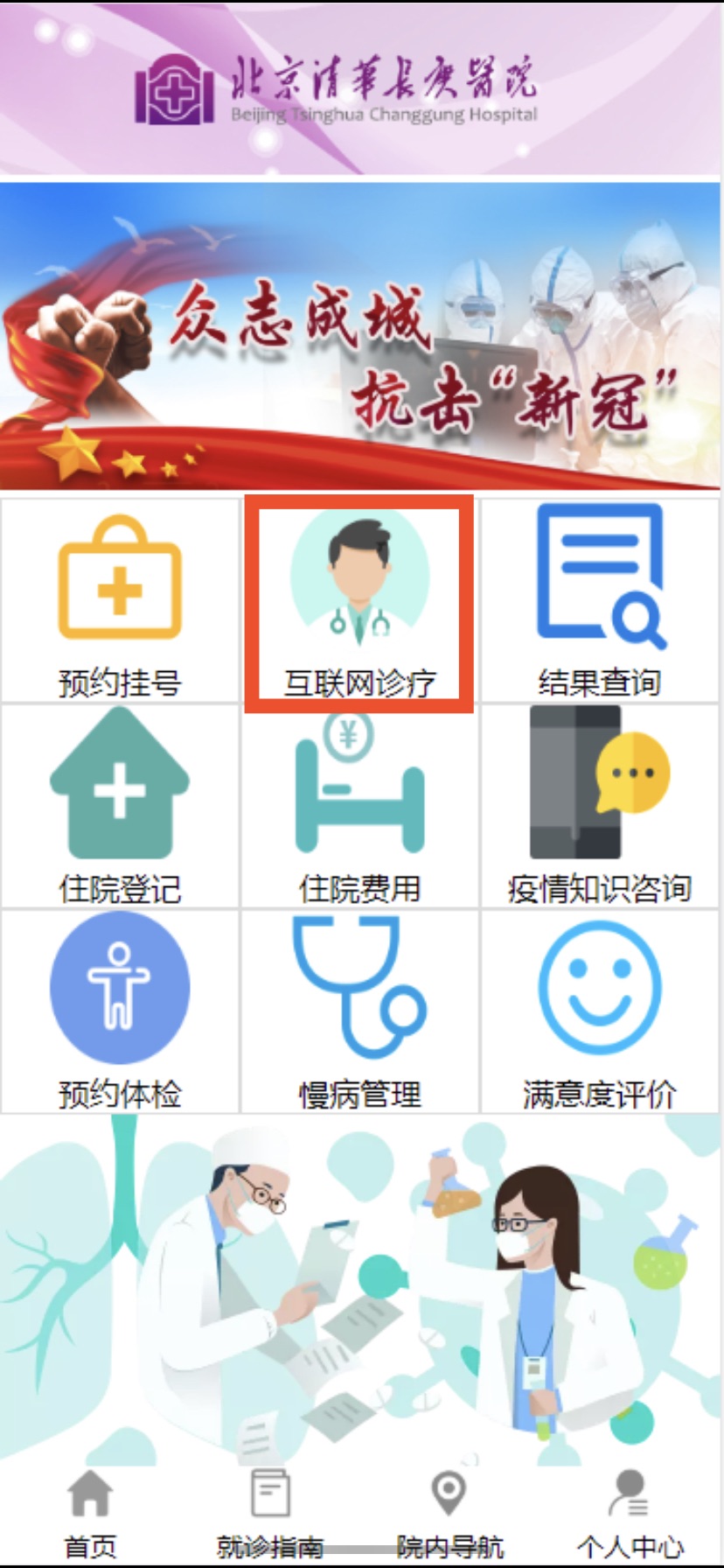Select 预约体检 physical exam booking
The image size is (724, 1568).
pos(120,1012)
